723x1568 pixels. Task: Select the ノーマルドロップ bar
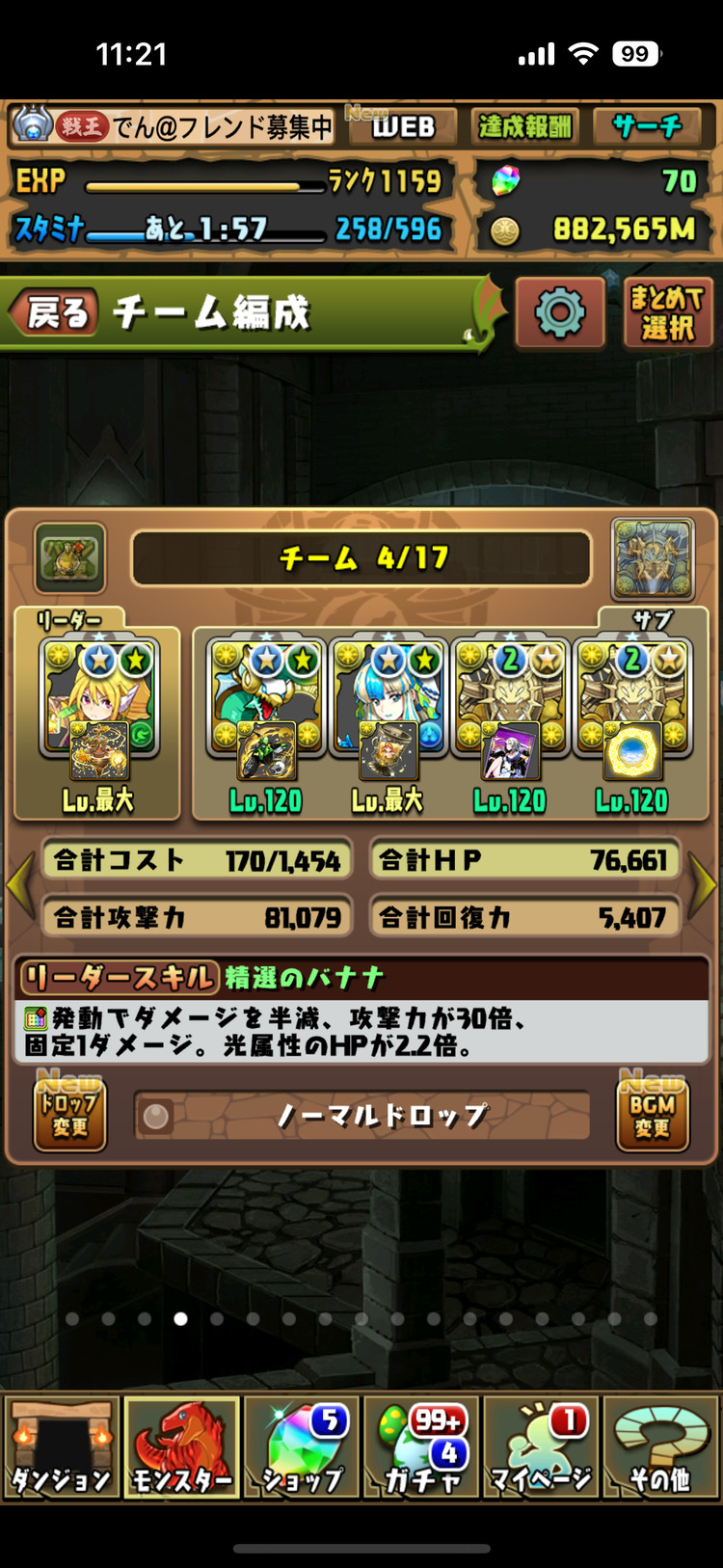coord(362,1116)
